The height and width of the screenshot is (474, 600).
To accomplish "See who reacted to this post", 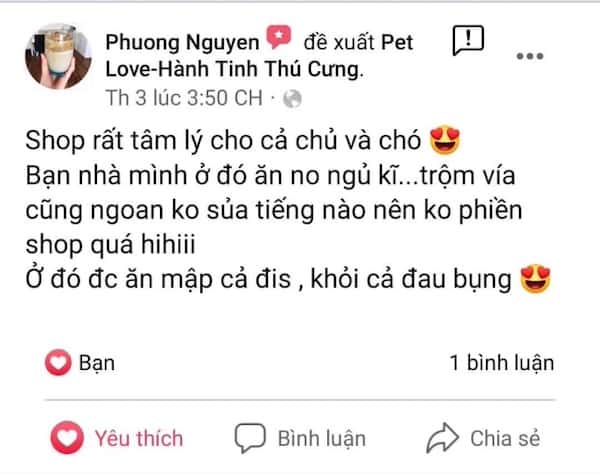I will pyautogui.click(x=81, y=362).
